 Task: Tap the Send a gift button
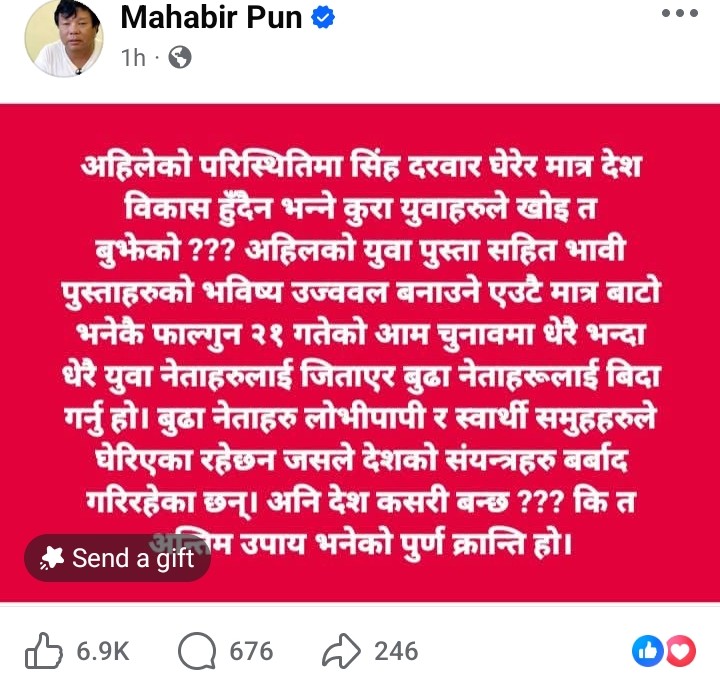coord(118,558)
